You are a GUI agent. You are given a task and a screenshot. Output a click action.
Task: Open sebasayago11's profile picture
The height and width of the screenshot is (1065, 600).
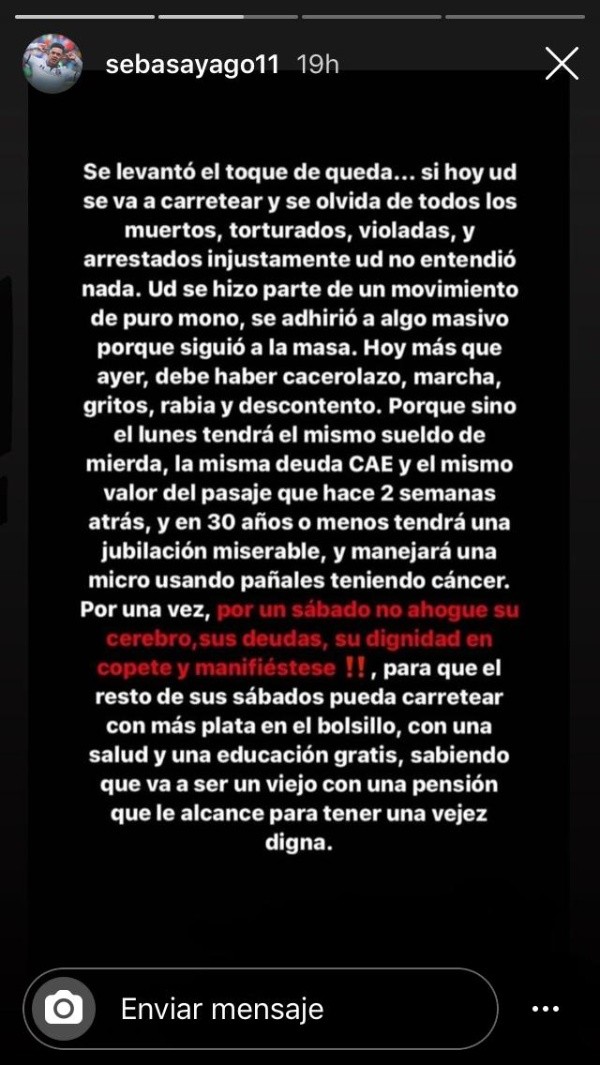click(x=52, y=64)
